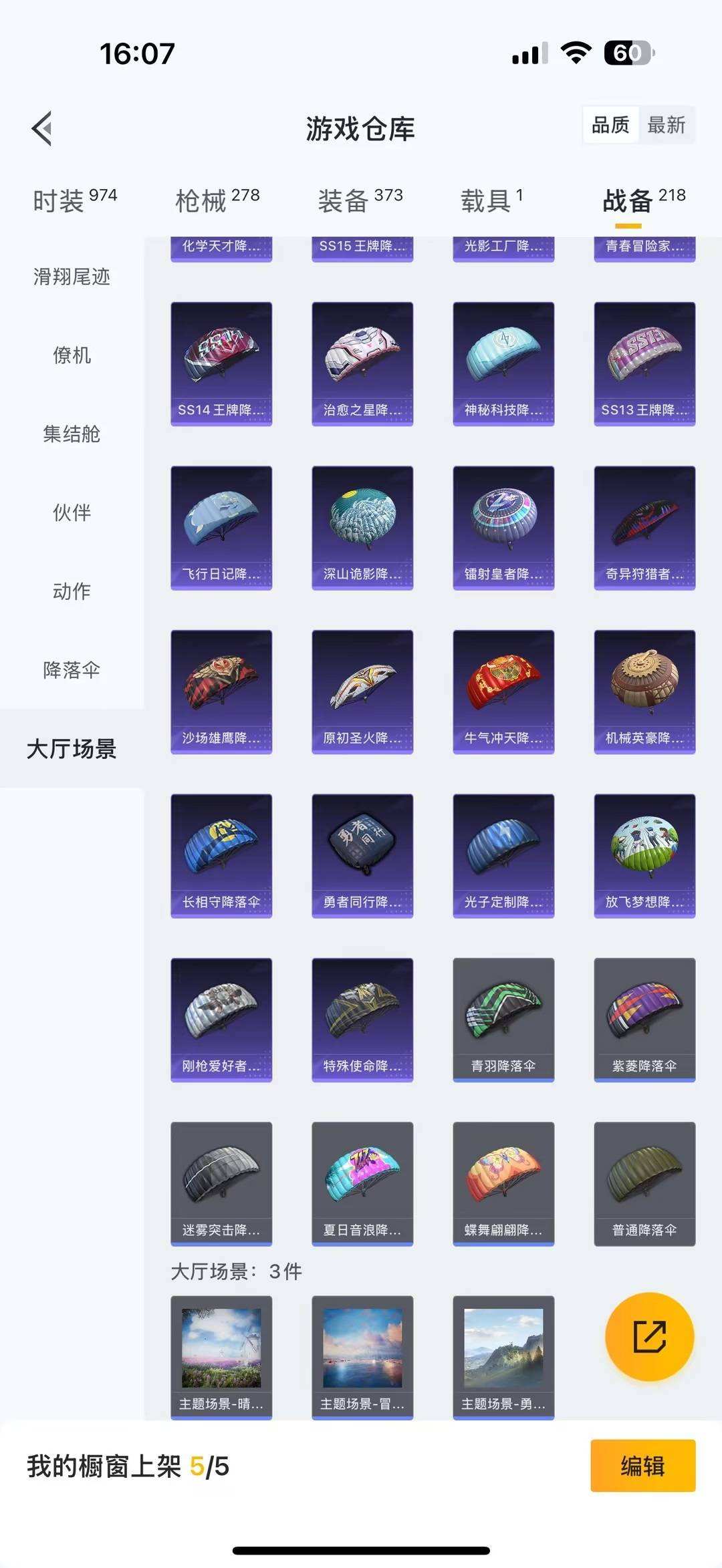Sort items by 最新
The width and height of the screenshot is (722, 1568).
pos(666,125)
